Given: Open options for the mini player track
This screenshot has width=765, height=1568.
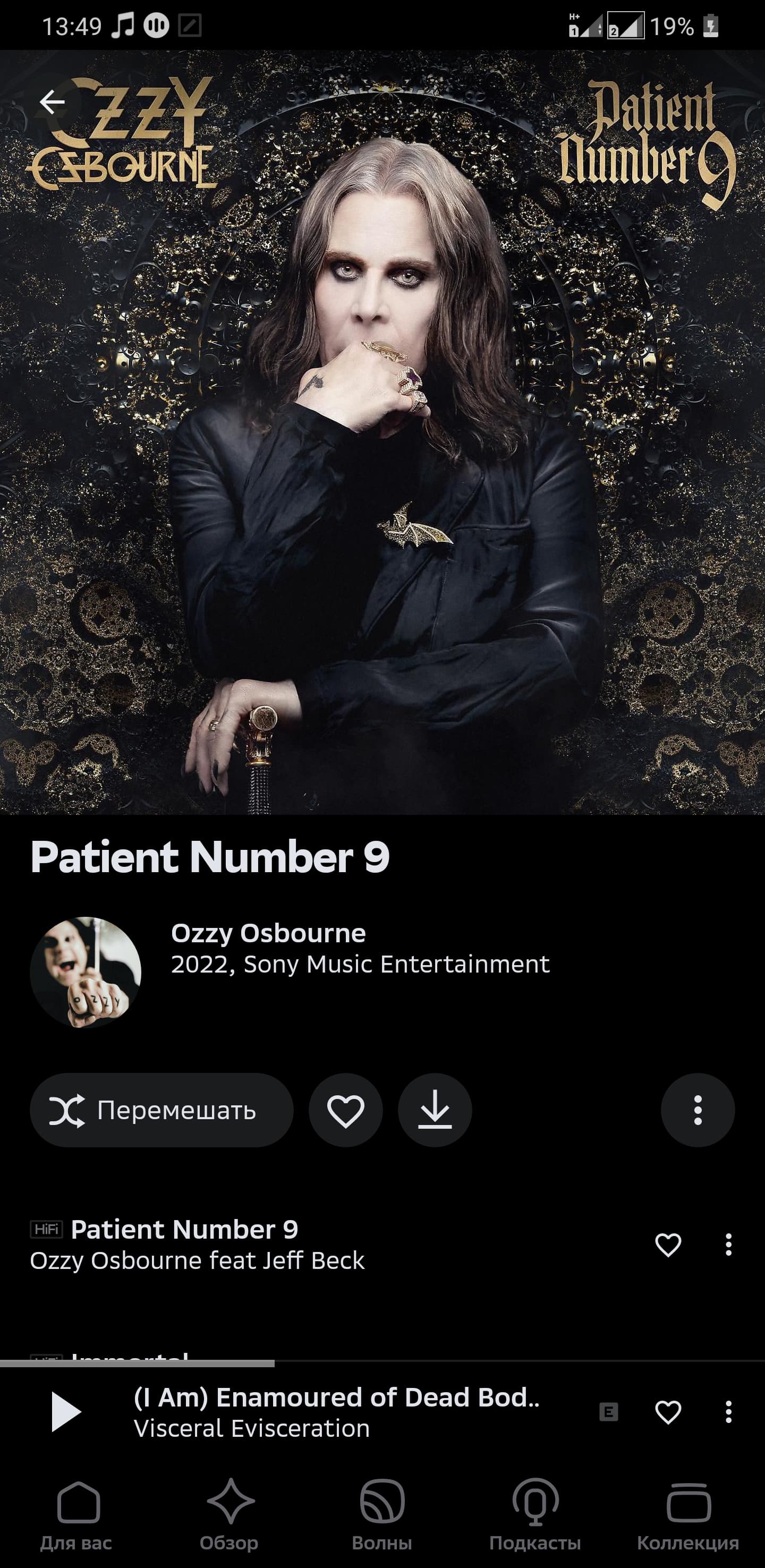Looking at the screenshot, I should coord(728,1412).
